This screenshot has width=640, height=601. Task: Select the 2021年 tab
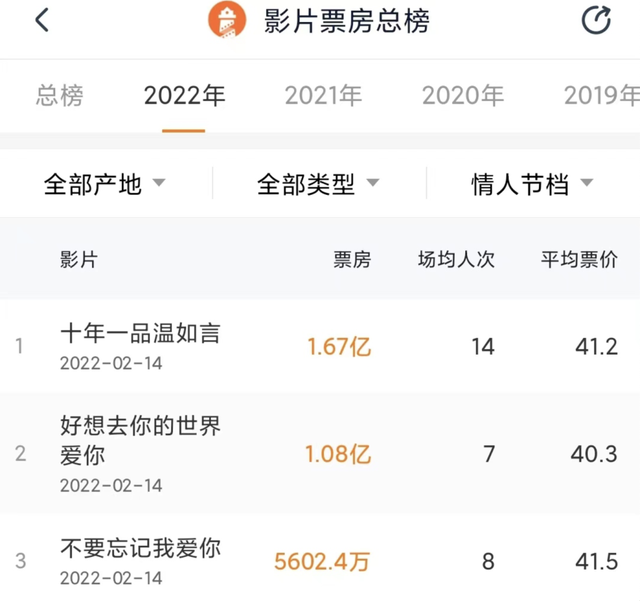[322, 96]
